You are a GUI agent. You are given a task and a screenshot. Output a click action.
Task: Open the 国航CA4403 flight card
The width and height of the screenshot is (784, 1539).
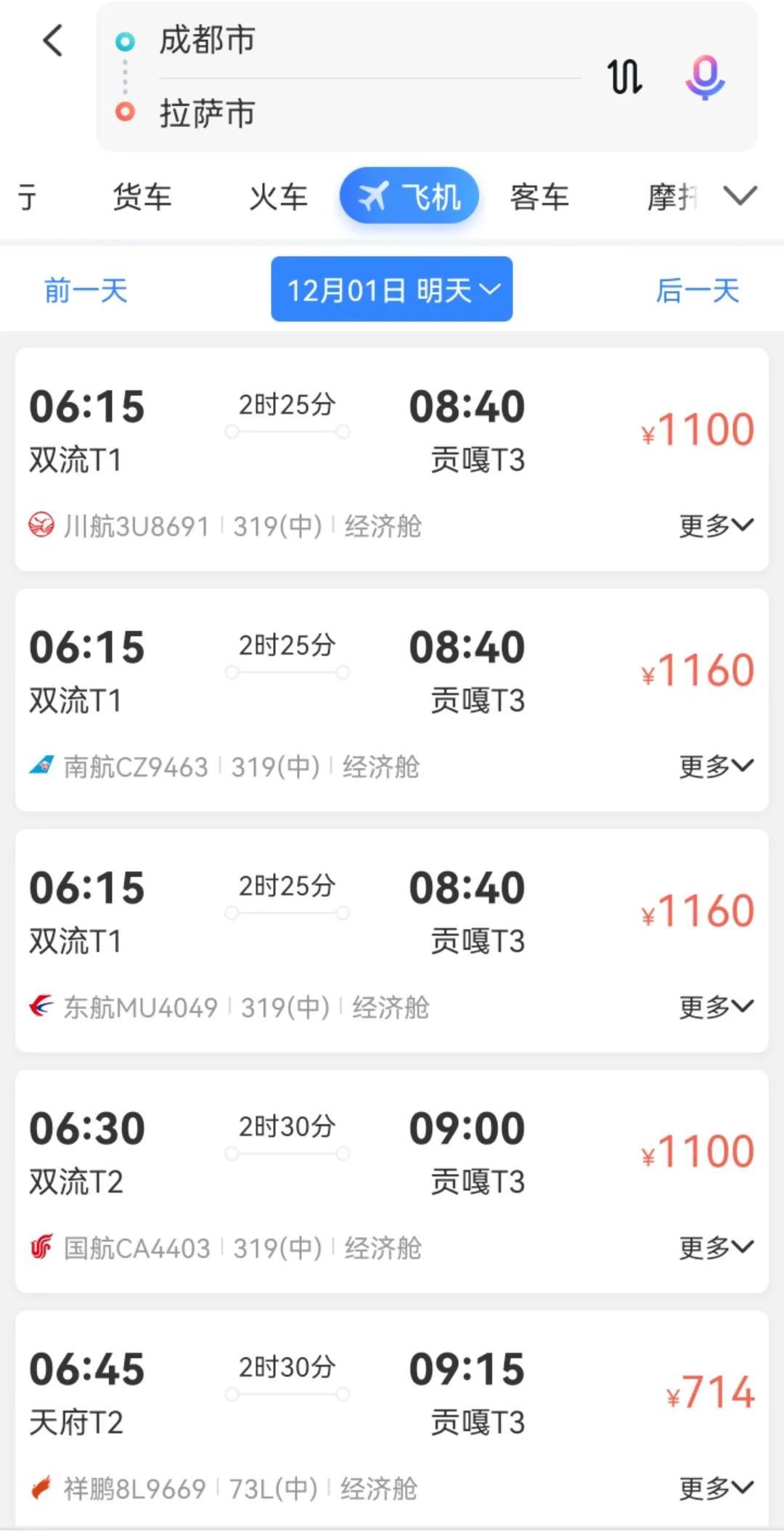pos(392,1180)
